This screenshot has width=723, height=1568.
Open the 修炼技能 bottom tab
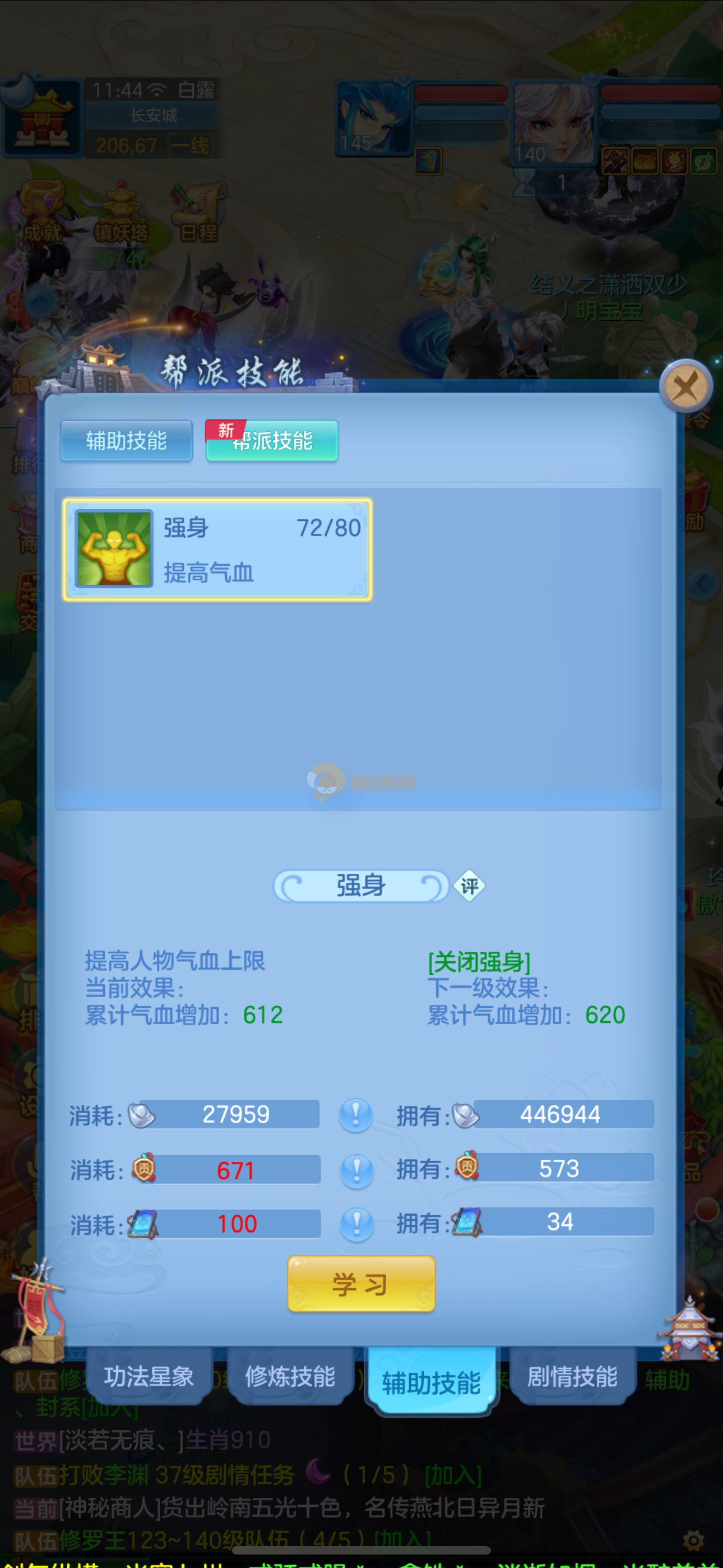(x=290, y=1377)
